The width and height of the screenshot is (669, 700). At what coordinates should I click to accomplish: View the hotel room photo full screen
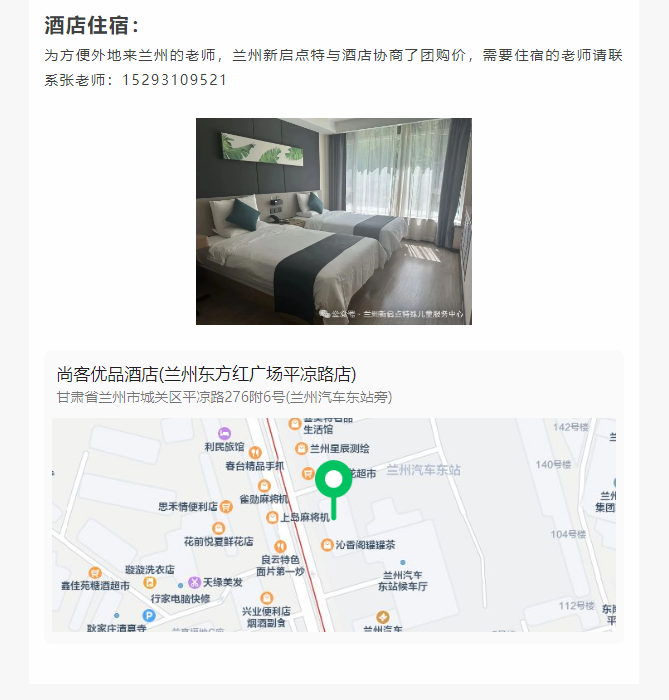tap(333, 221)
